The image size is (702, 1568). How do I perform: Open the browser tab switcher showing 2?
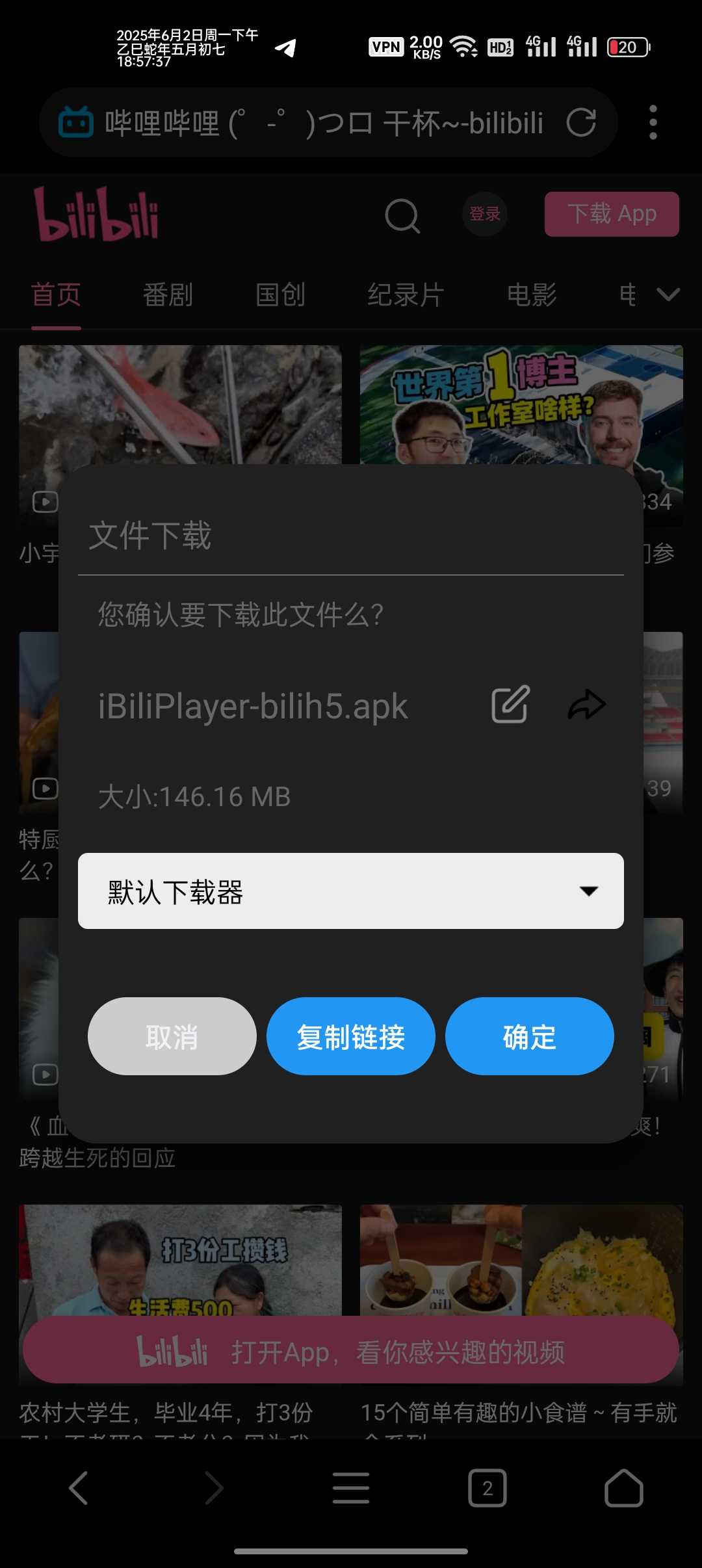coord(487,1488)
